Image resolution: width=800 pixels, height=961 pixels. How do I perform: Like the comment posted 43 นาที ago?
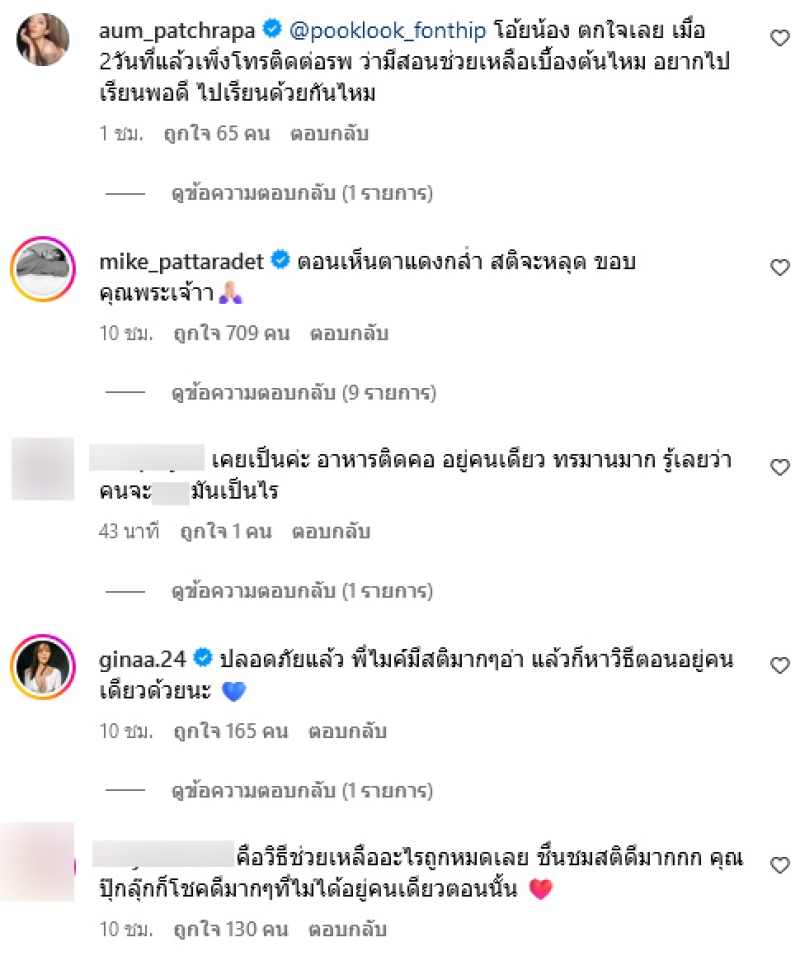[x=779, y=467]
